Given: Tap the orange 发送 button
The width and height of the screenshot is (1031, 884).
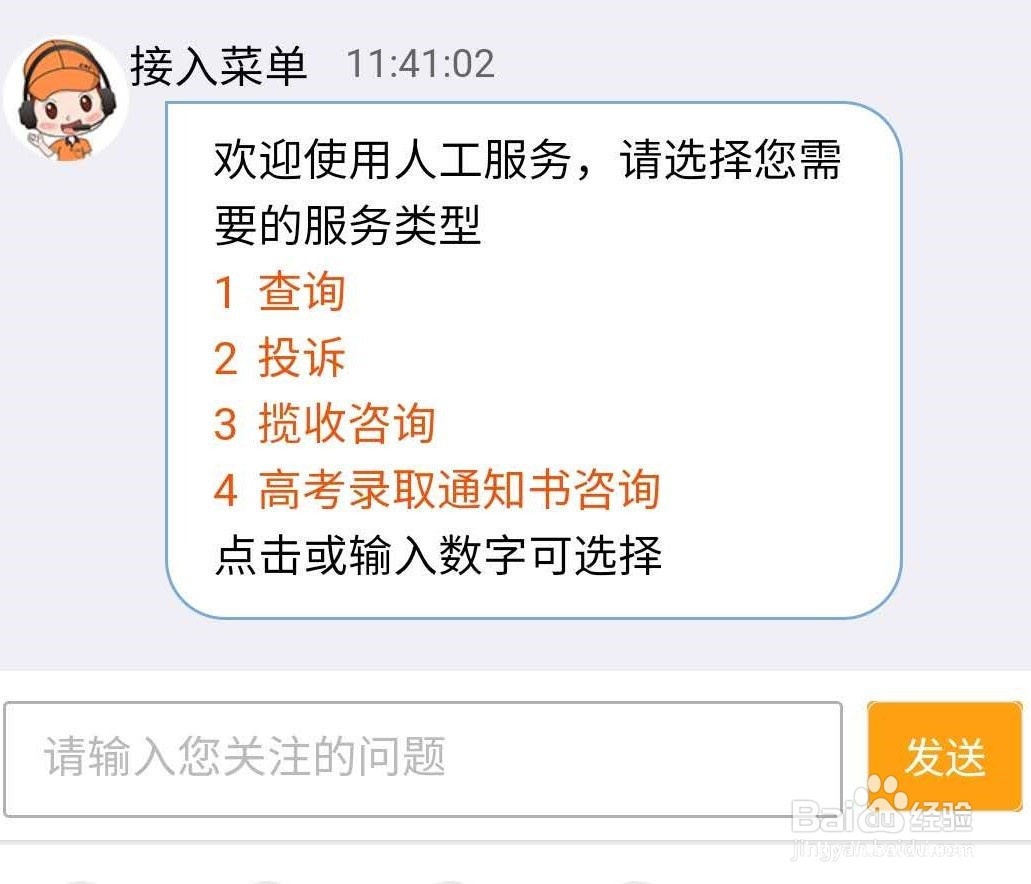Looking at the screenshot, I should 944,756.
